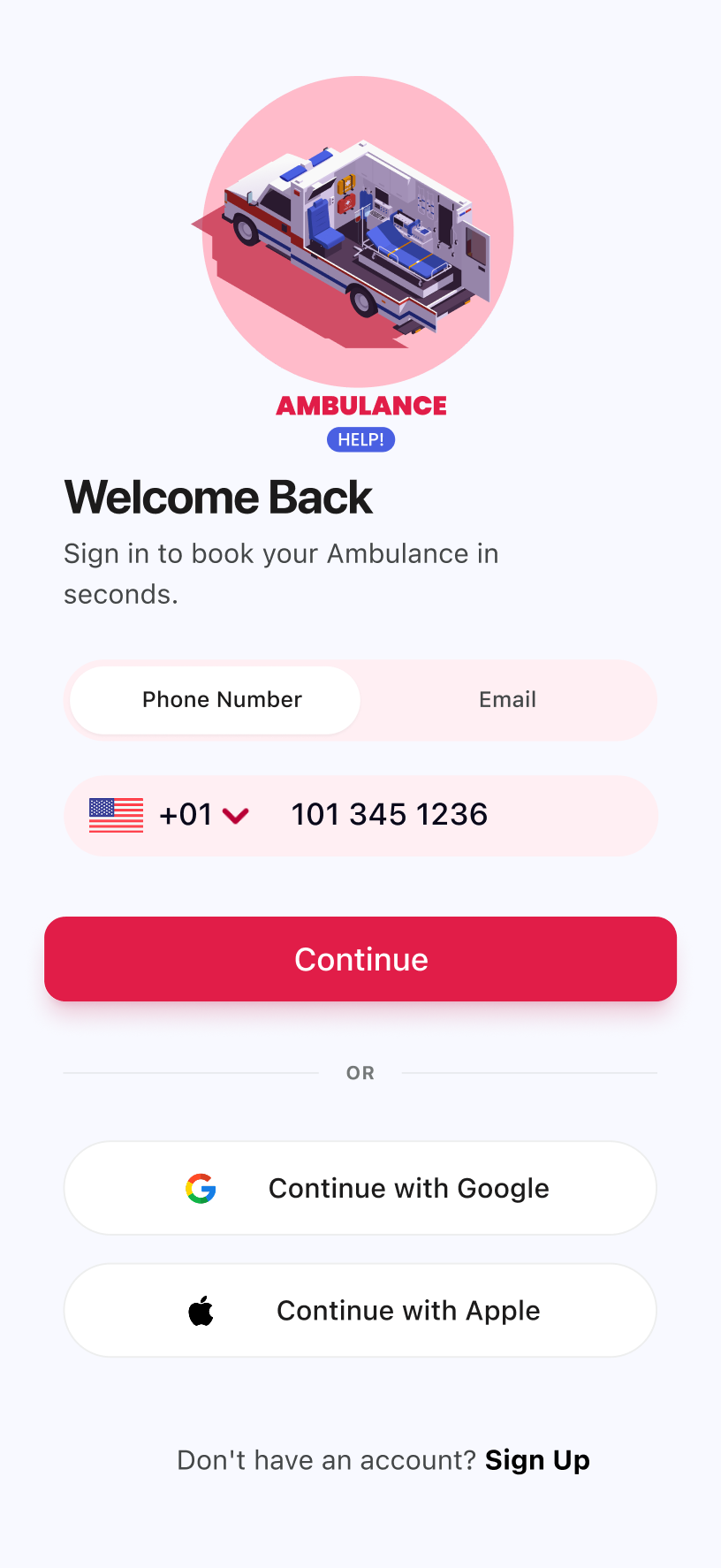This screenshot has height=1568, width=721.
Task: Tap the red Continue button
Action: [360, 959]
